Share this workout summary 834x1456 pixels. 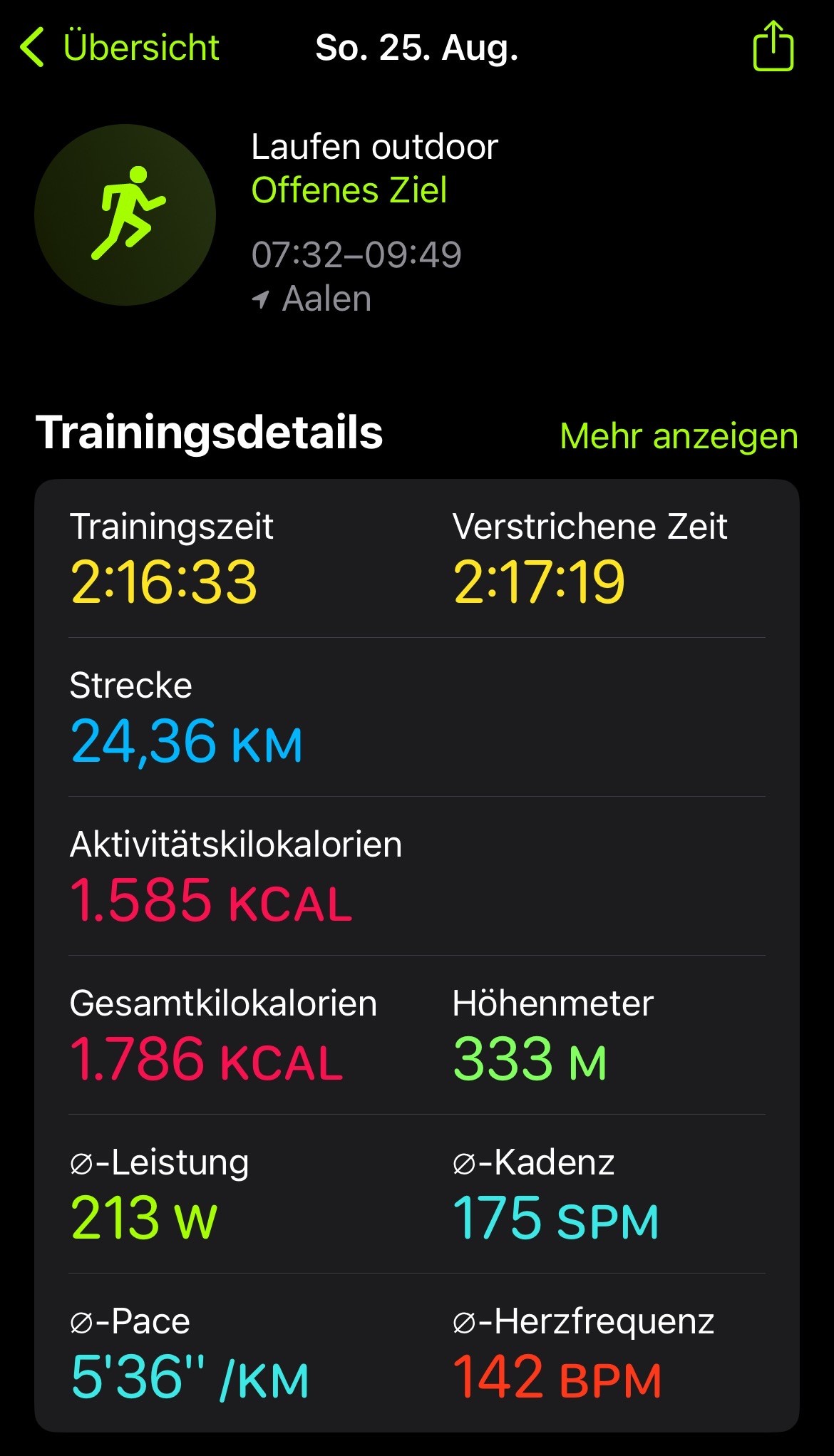(773, 46)
